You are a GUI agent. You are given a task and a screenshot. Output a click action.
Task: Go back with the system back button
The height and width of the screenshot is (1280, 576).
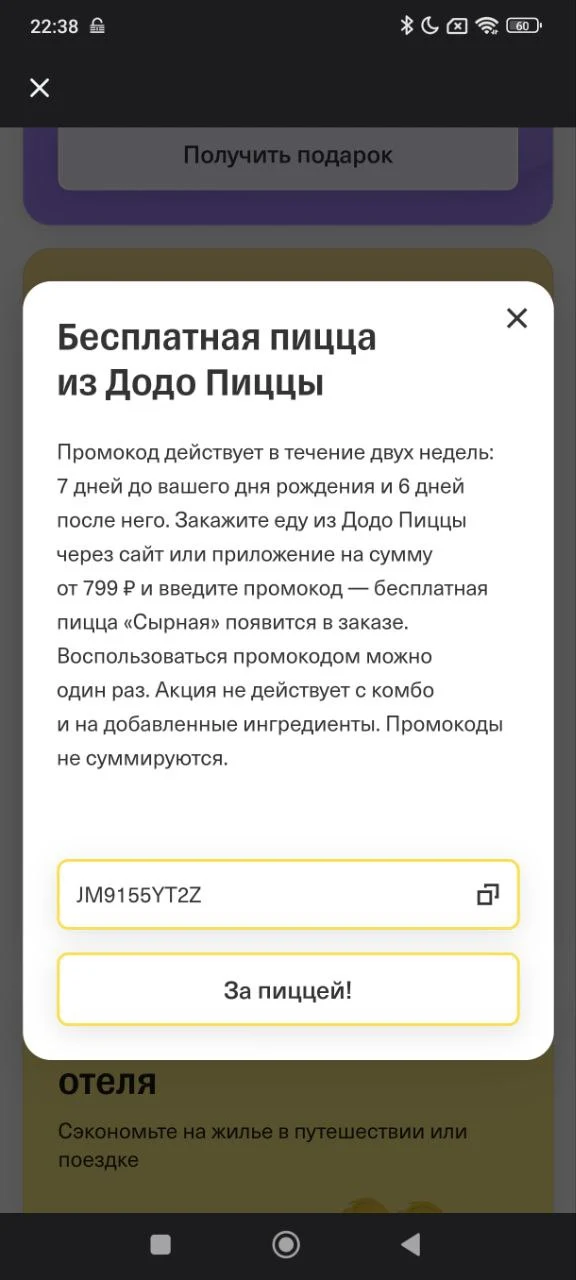click(411, 1244)
